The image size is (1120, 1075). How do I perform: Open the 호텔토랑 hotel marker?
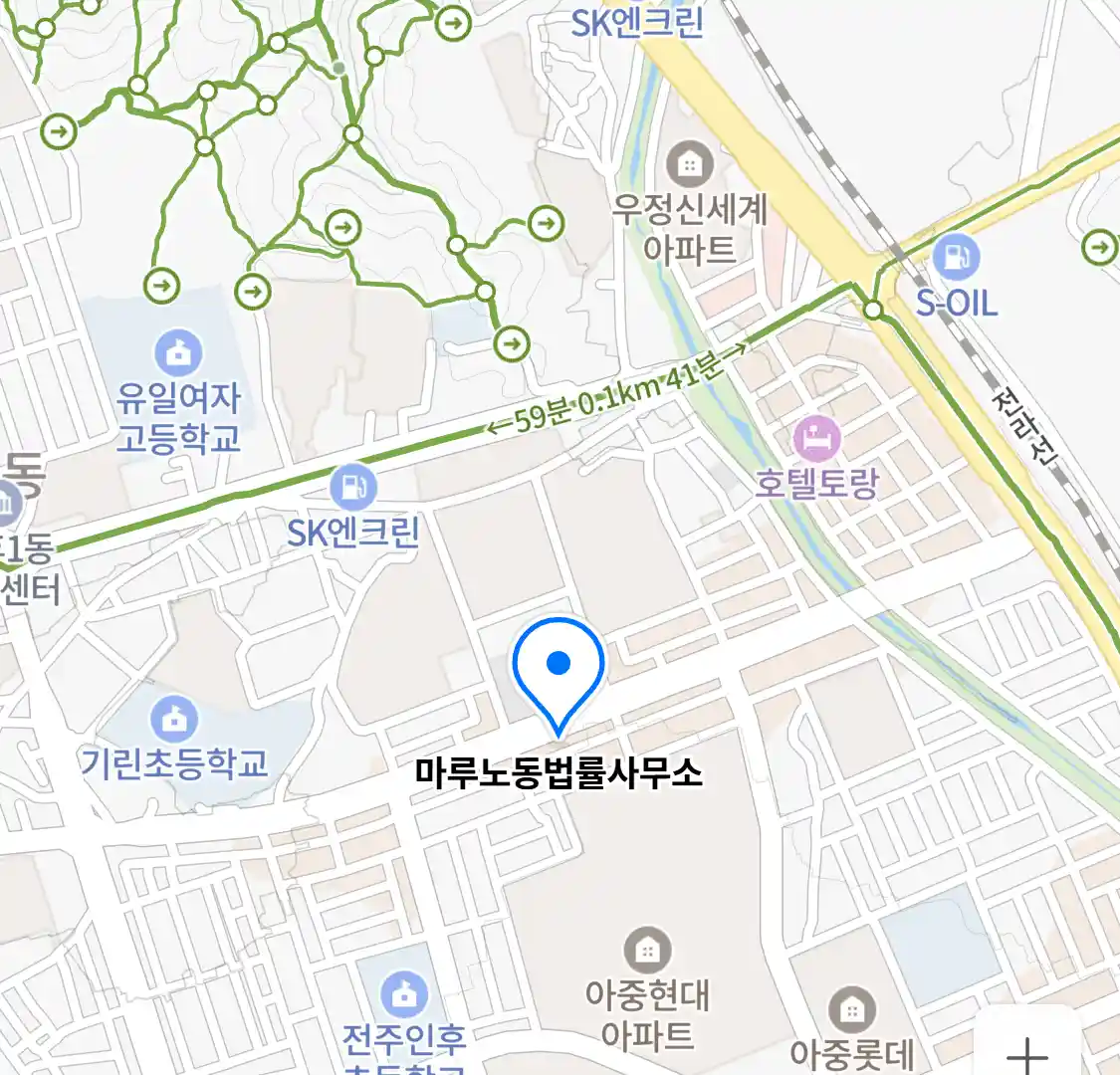[x=817, y=439]
